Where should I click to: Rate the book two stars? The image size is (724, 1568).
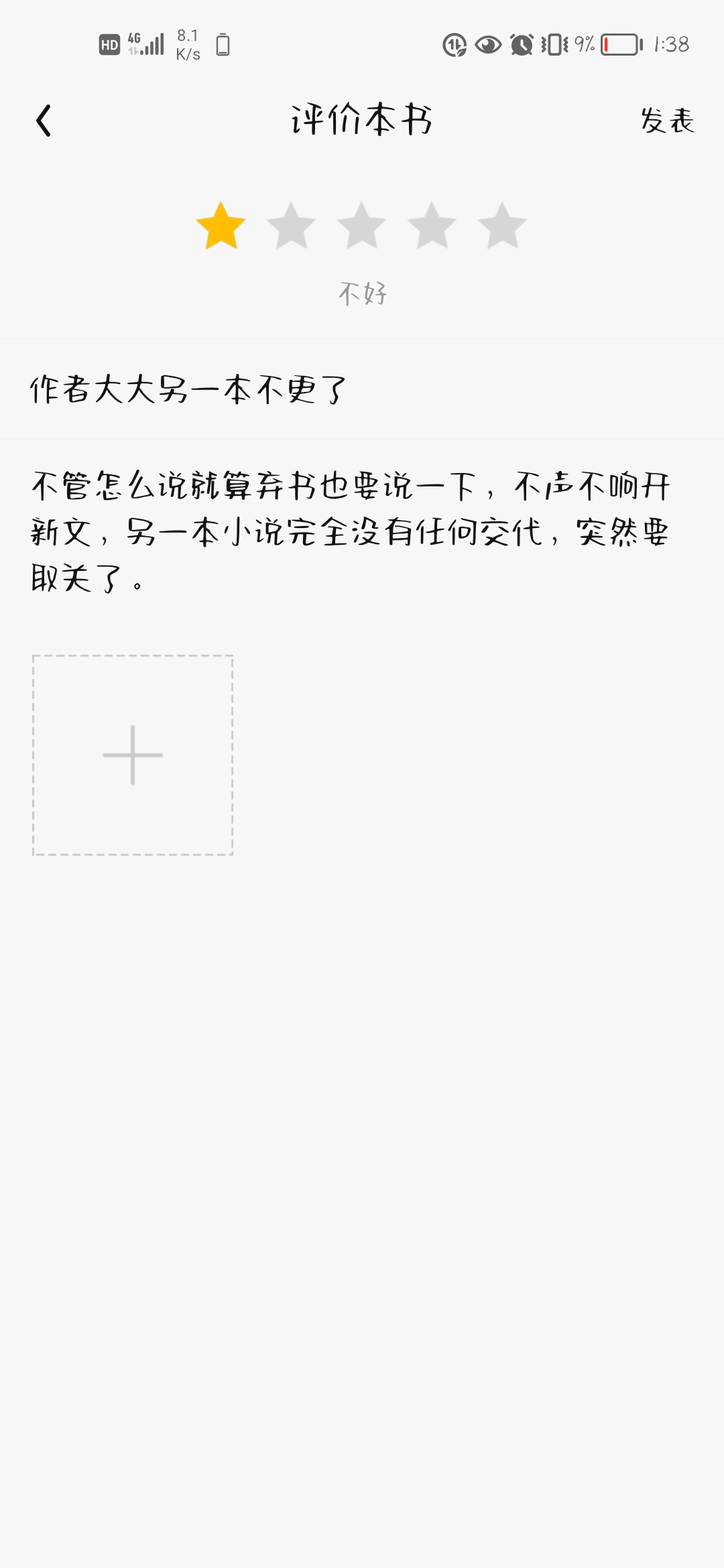[291, 226]
